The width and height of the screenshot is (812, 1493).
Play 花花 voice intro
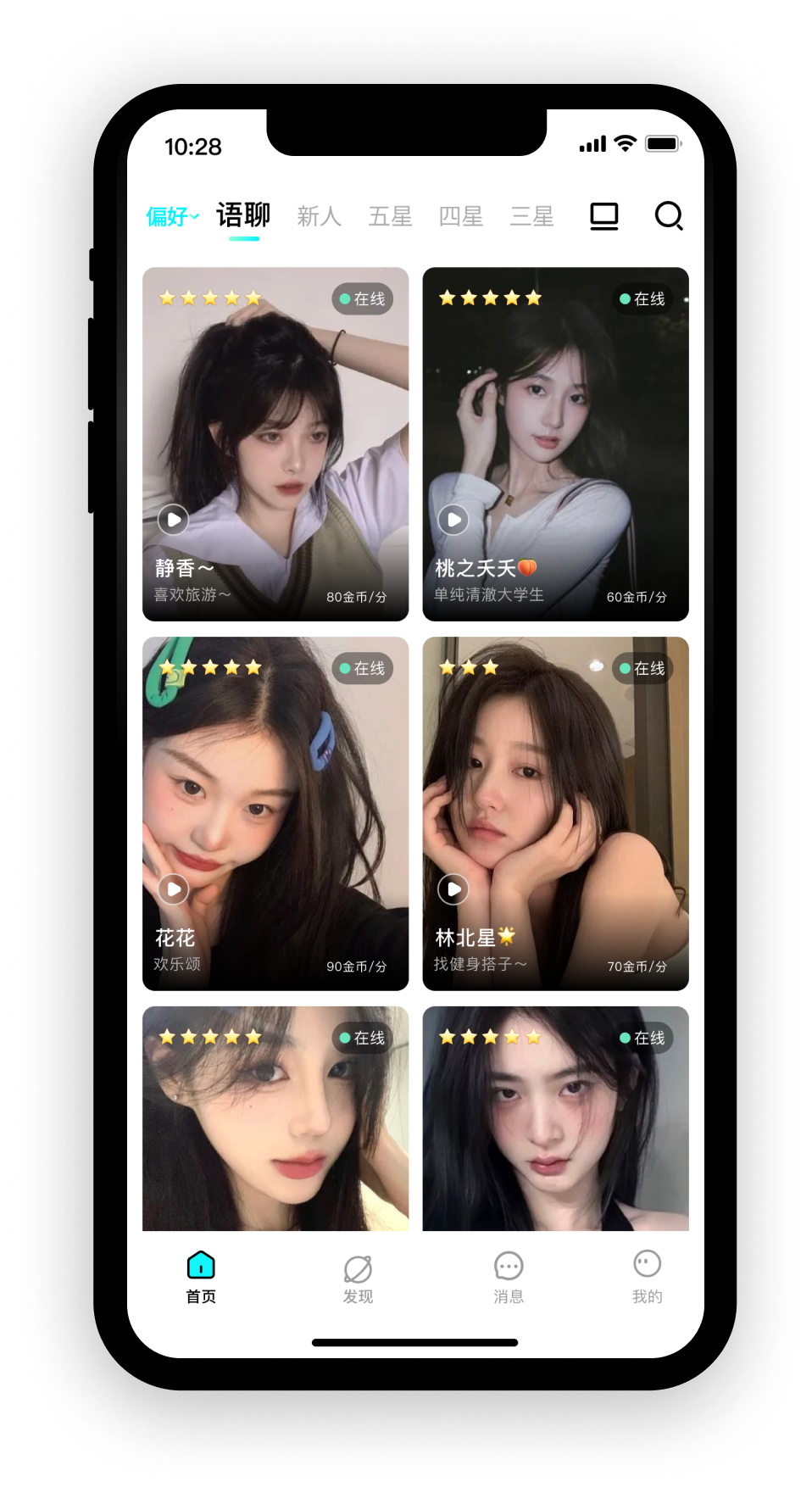click(173, 889)
